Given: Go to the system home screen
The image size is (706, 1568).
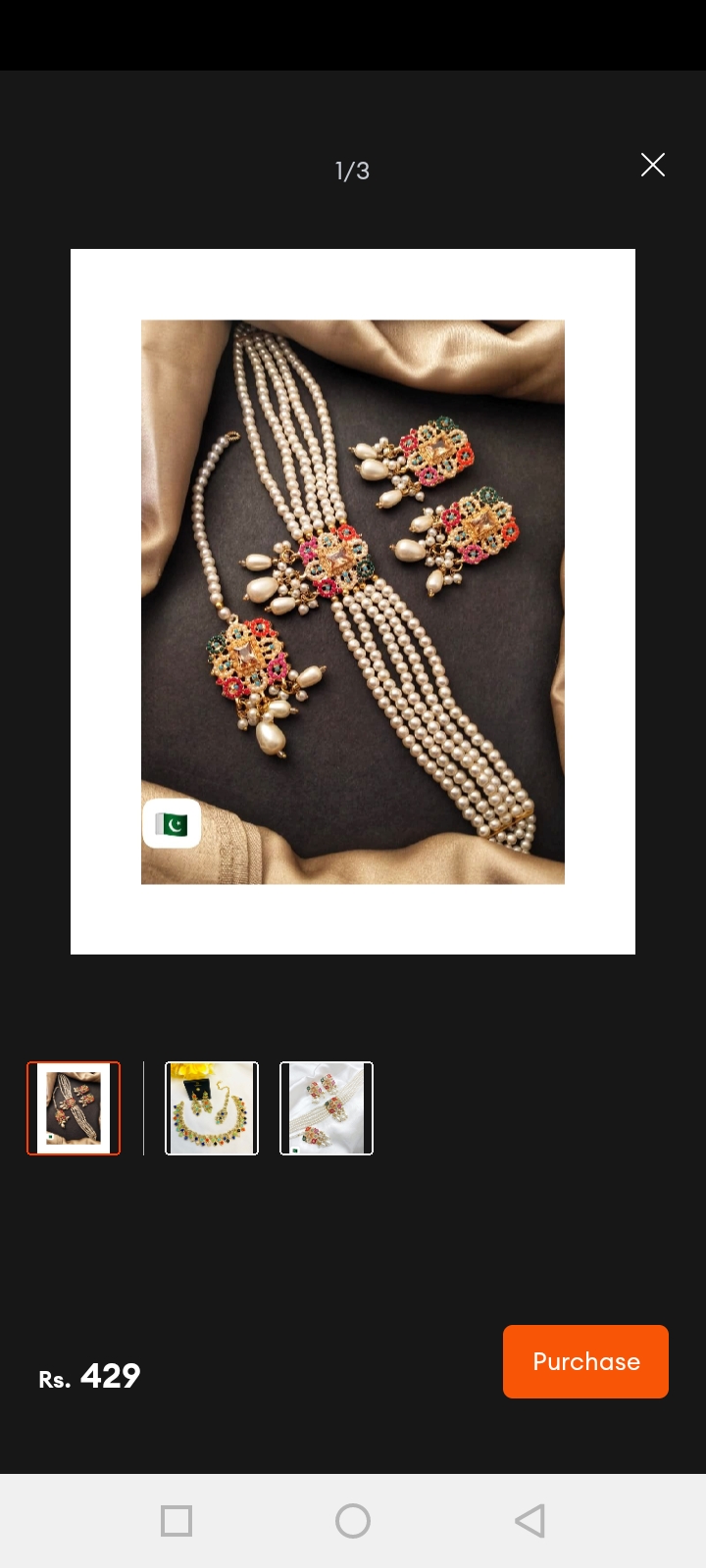Looking at the screenshot, I should click(x=353, y=1521).
